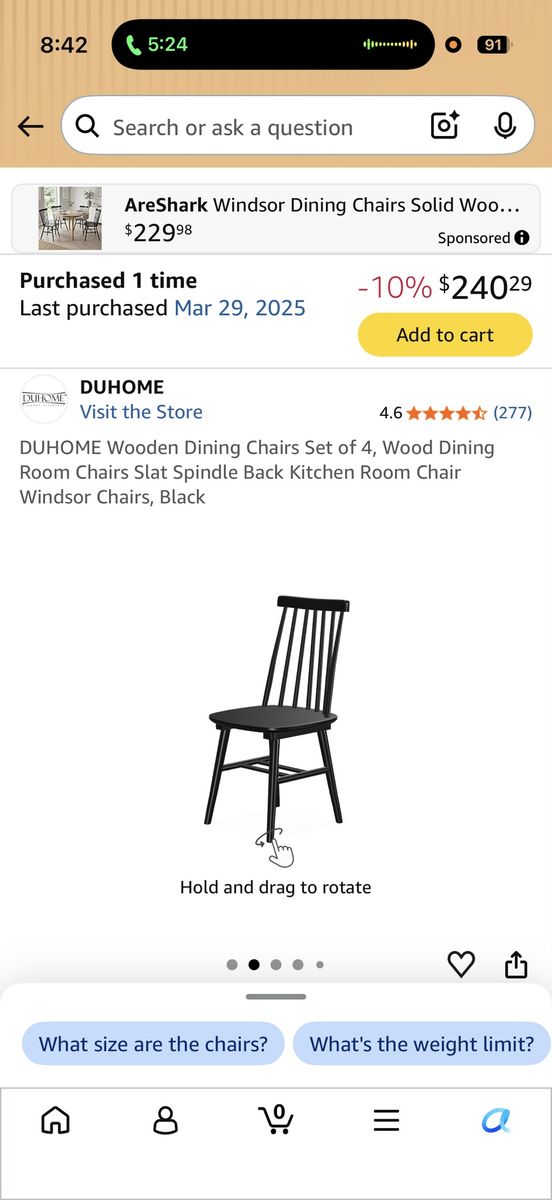Return to the ongoing call pill
552x1200 pixels.
273,45
